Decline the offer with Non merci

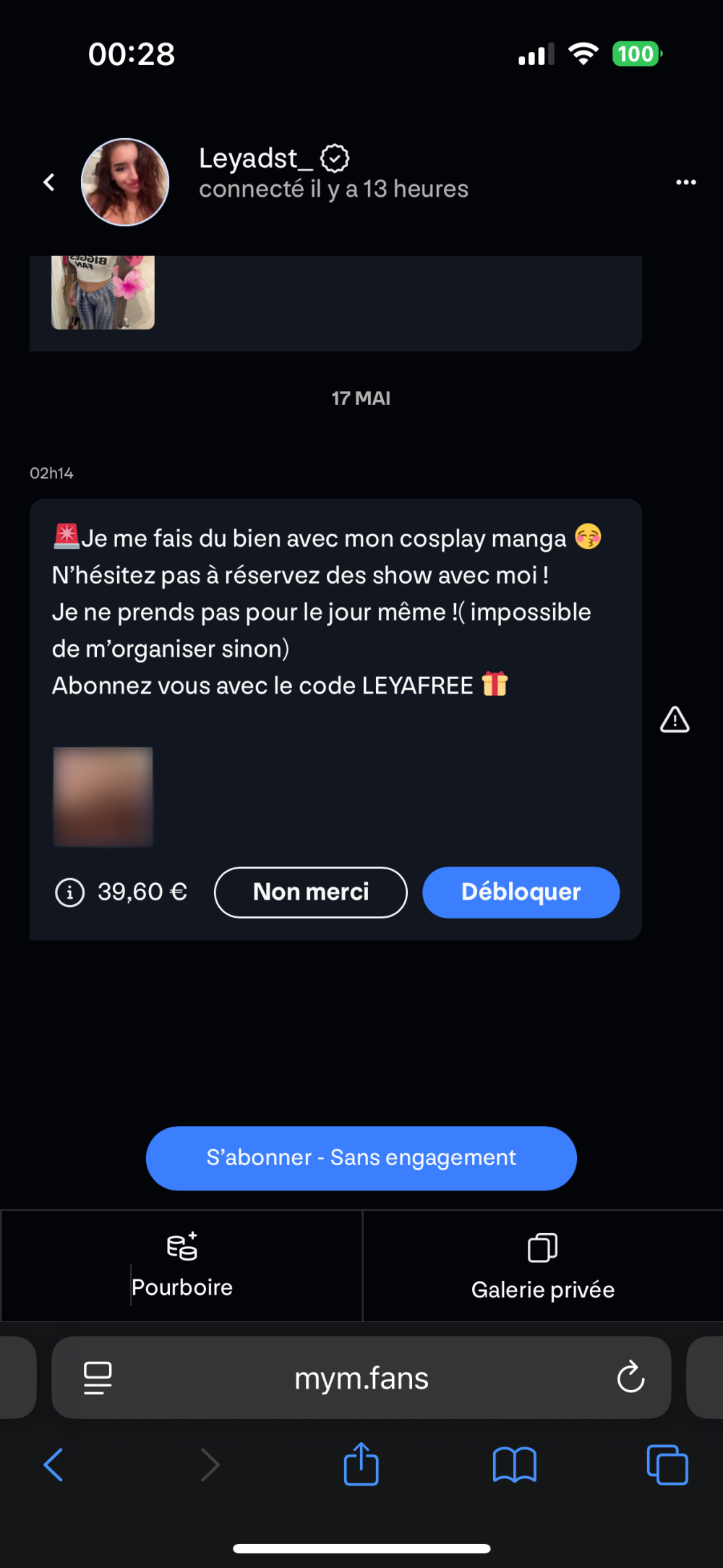(311, 892)
